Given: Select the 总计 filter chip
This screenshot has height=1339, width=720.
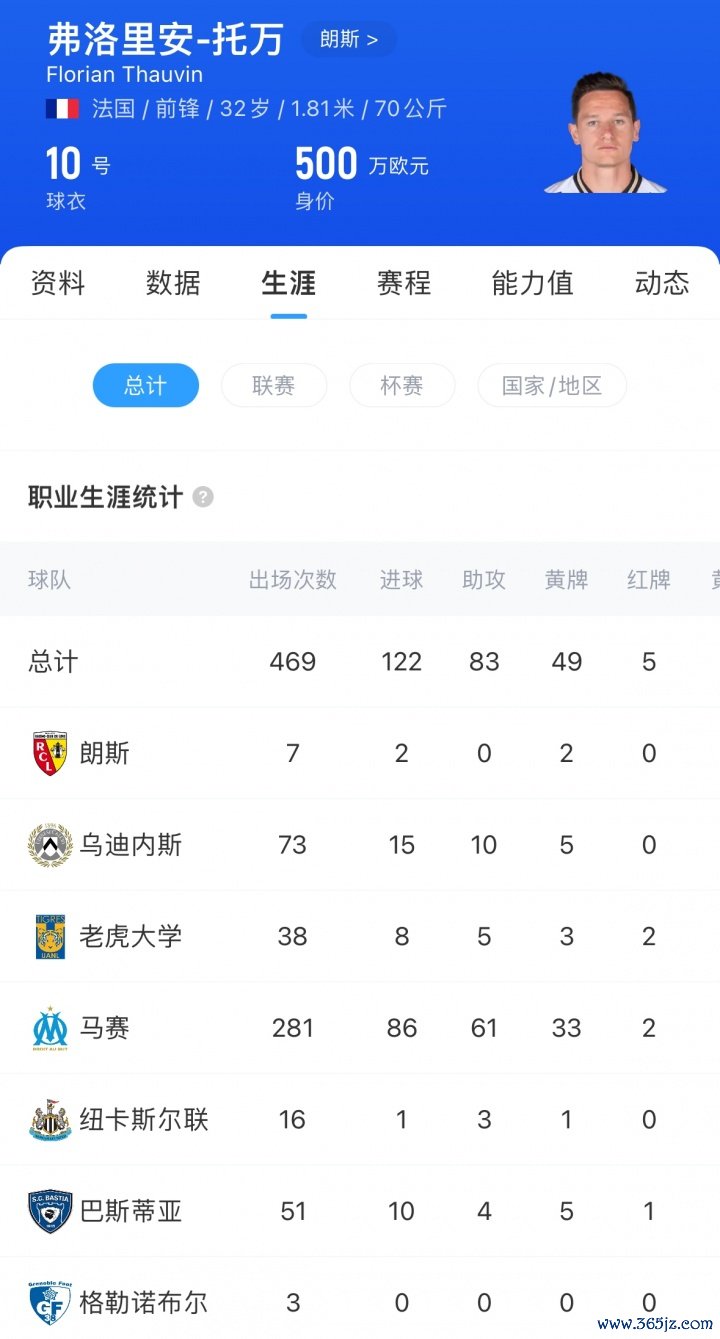Looking at the screenshot, I should (x=146, y=385).
